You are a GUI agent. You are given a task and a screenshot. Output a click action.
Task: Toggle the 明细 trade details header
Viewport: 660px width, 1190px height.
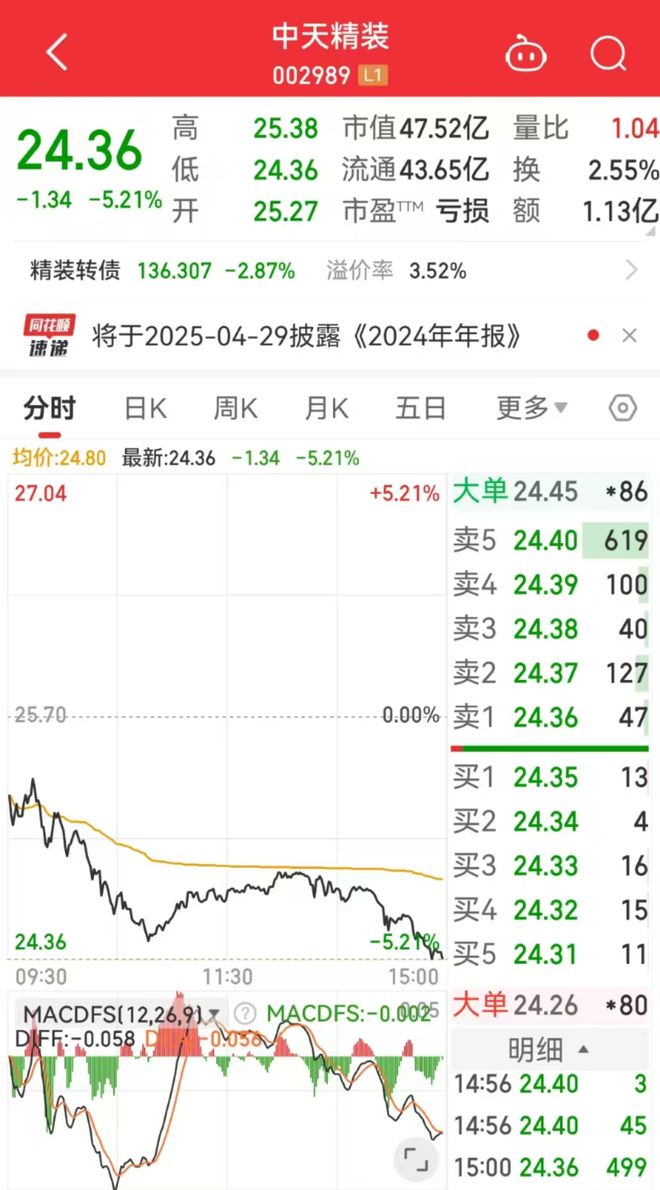[x=549, y=1050]
